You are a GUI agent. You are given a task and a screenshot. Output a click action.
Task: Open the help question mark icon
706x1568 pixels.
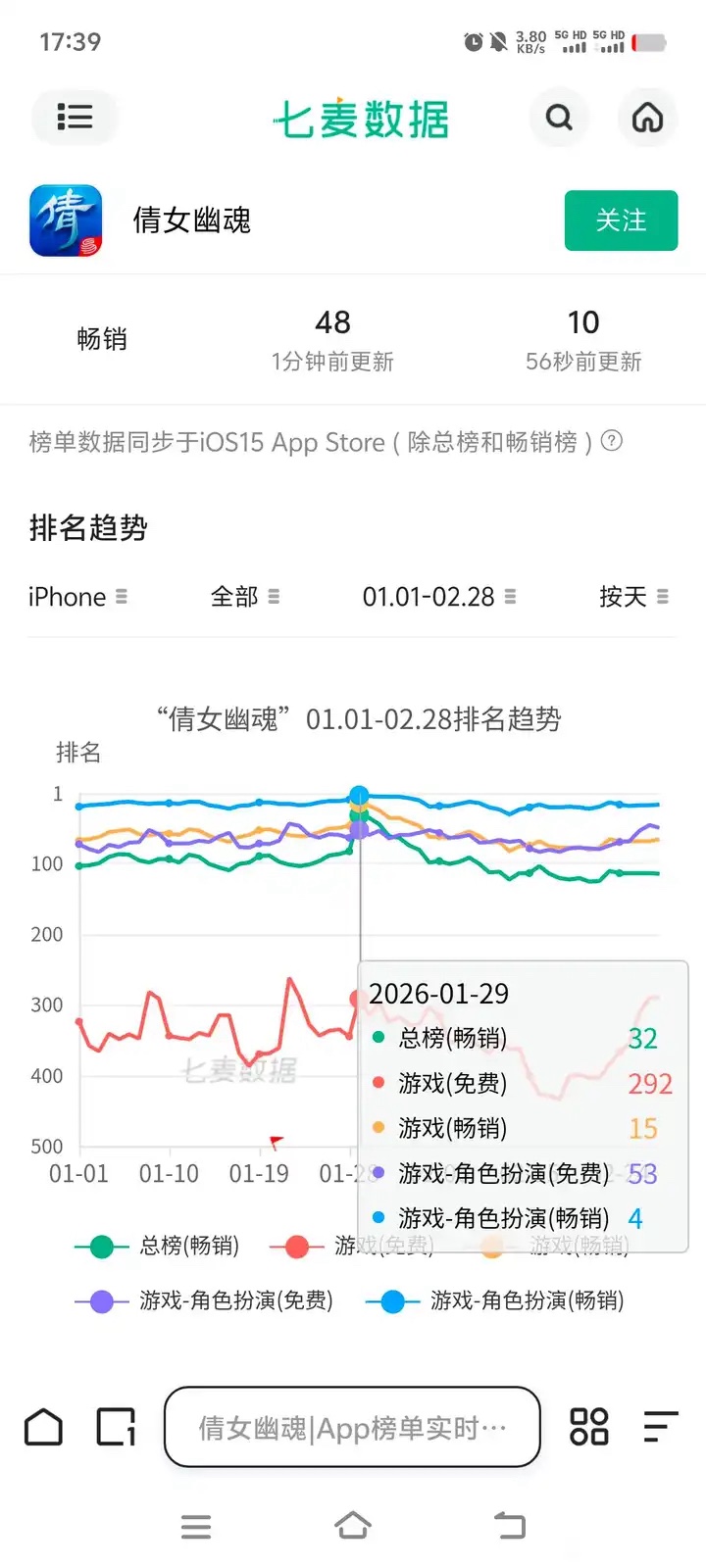[x=612, y=441]
